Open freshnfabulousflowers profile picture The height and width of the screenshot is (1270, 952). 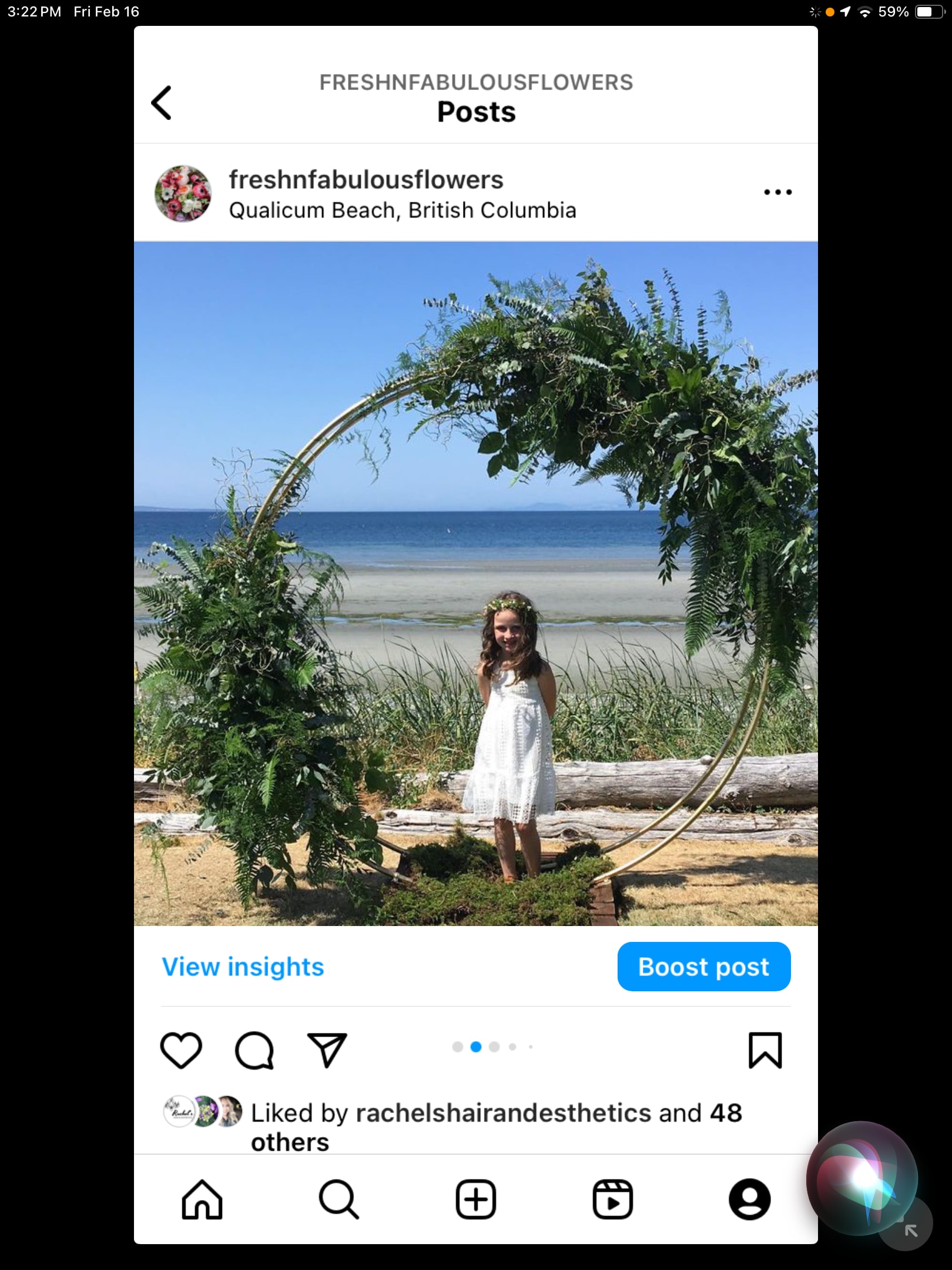click(x=183, y=193)
